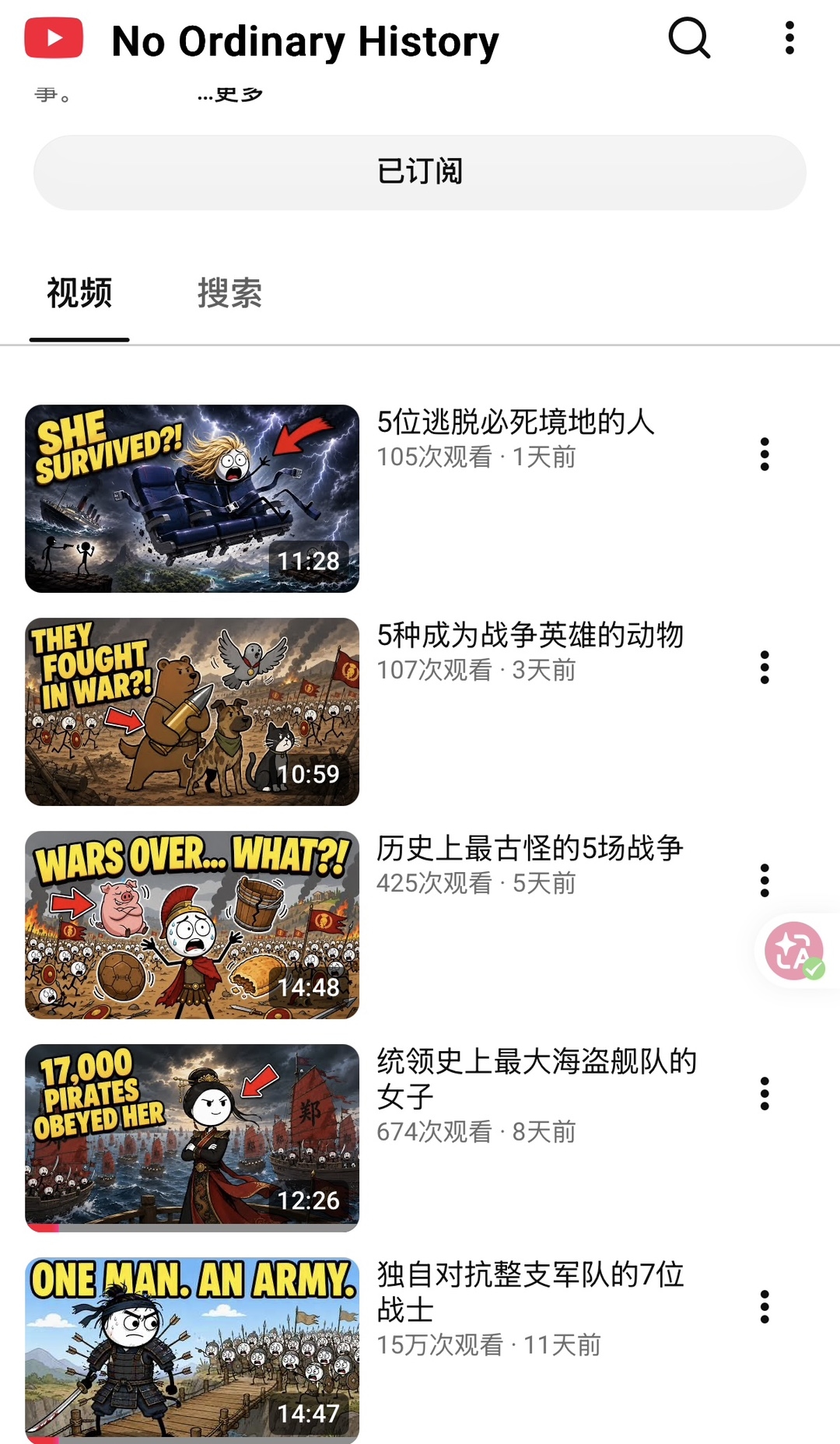Open search in the top bar
The image size is (840, 1444).
[x=689, y=38]
